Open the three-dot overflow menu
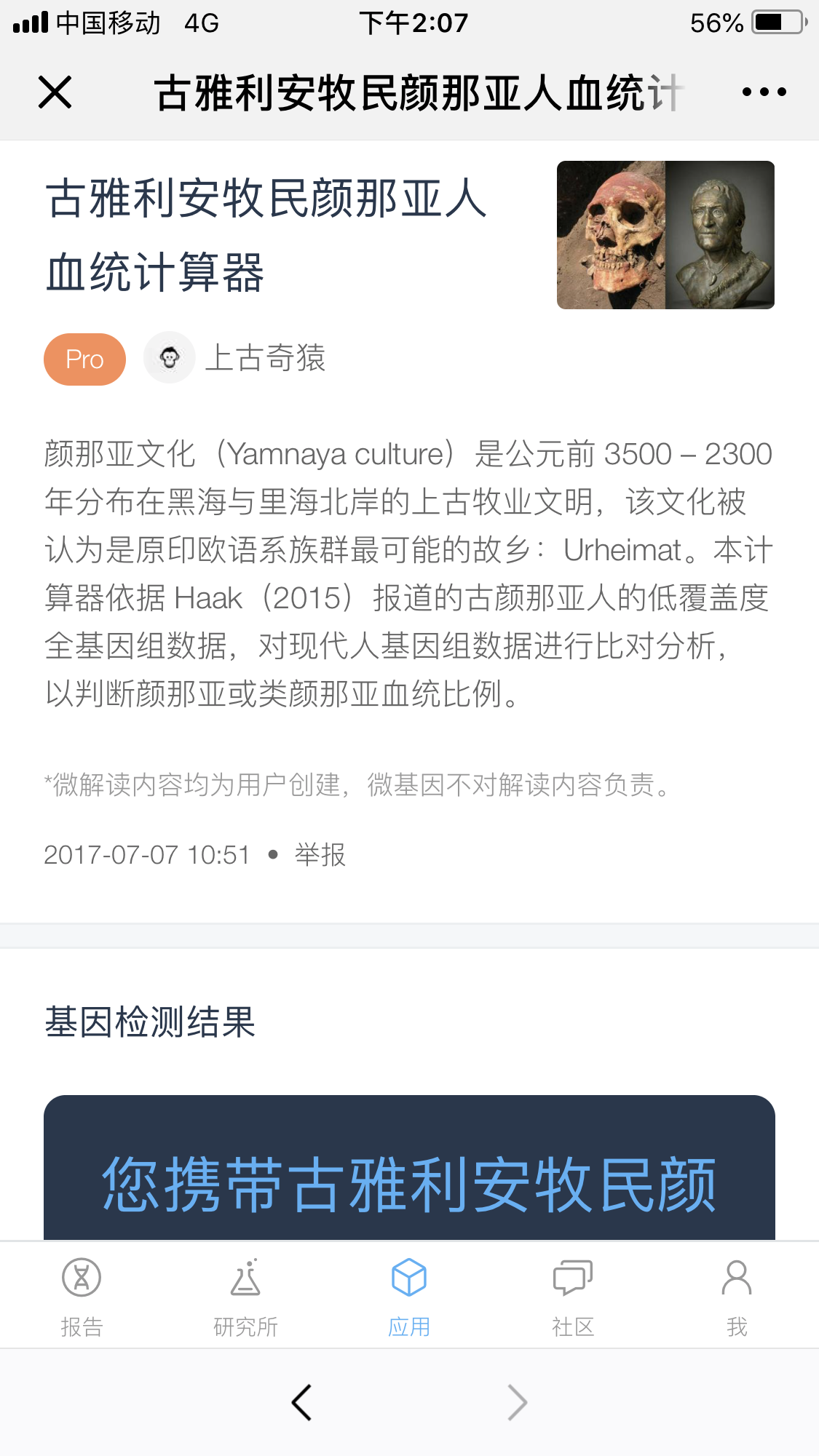The image size is (819, 1456). point(764,92)
